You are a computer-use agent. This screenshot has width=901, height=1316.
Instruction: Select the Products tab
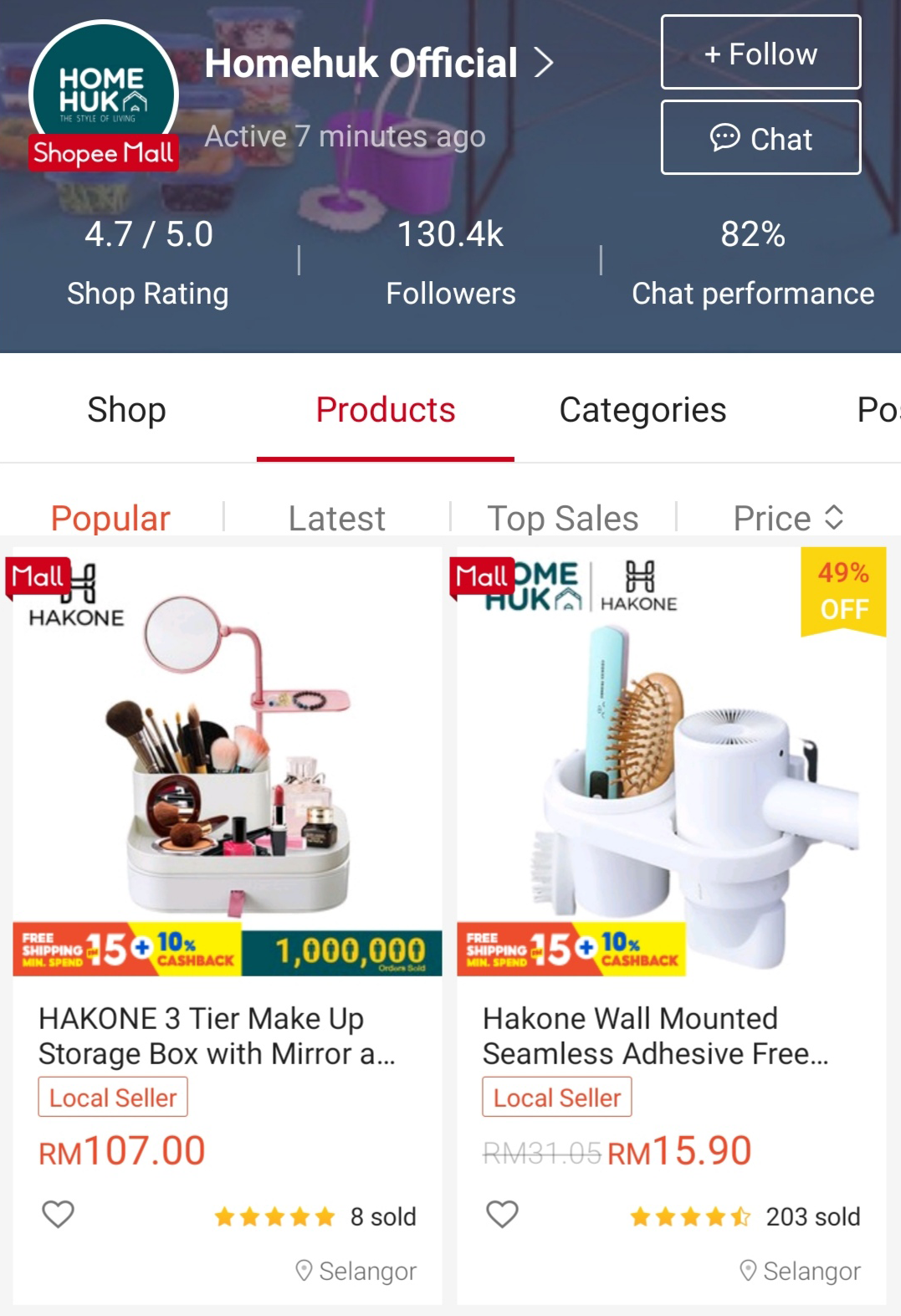(386, 410)
